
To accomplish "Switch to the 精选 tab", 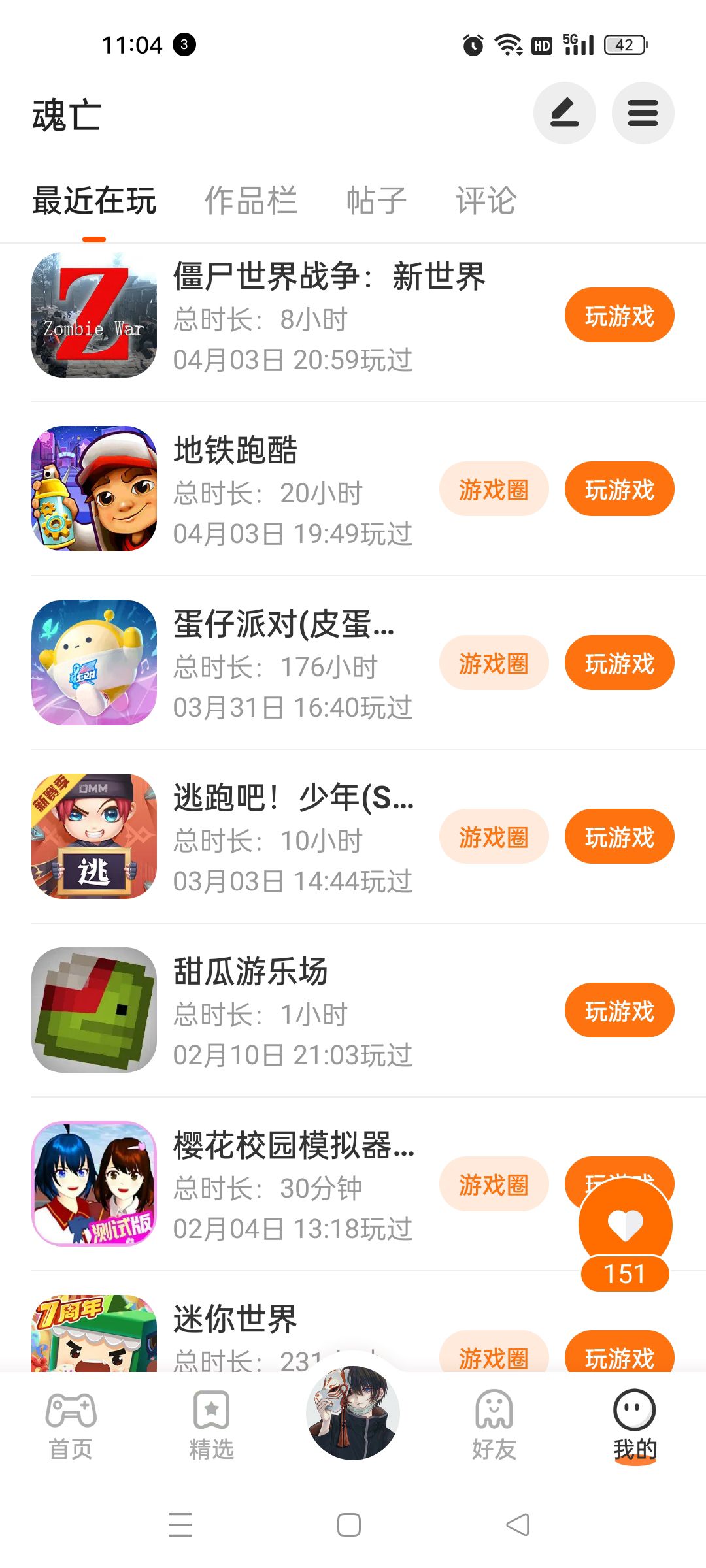I will click(x=211, y=1424).
